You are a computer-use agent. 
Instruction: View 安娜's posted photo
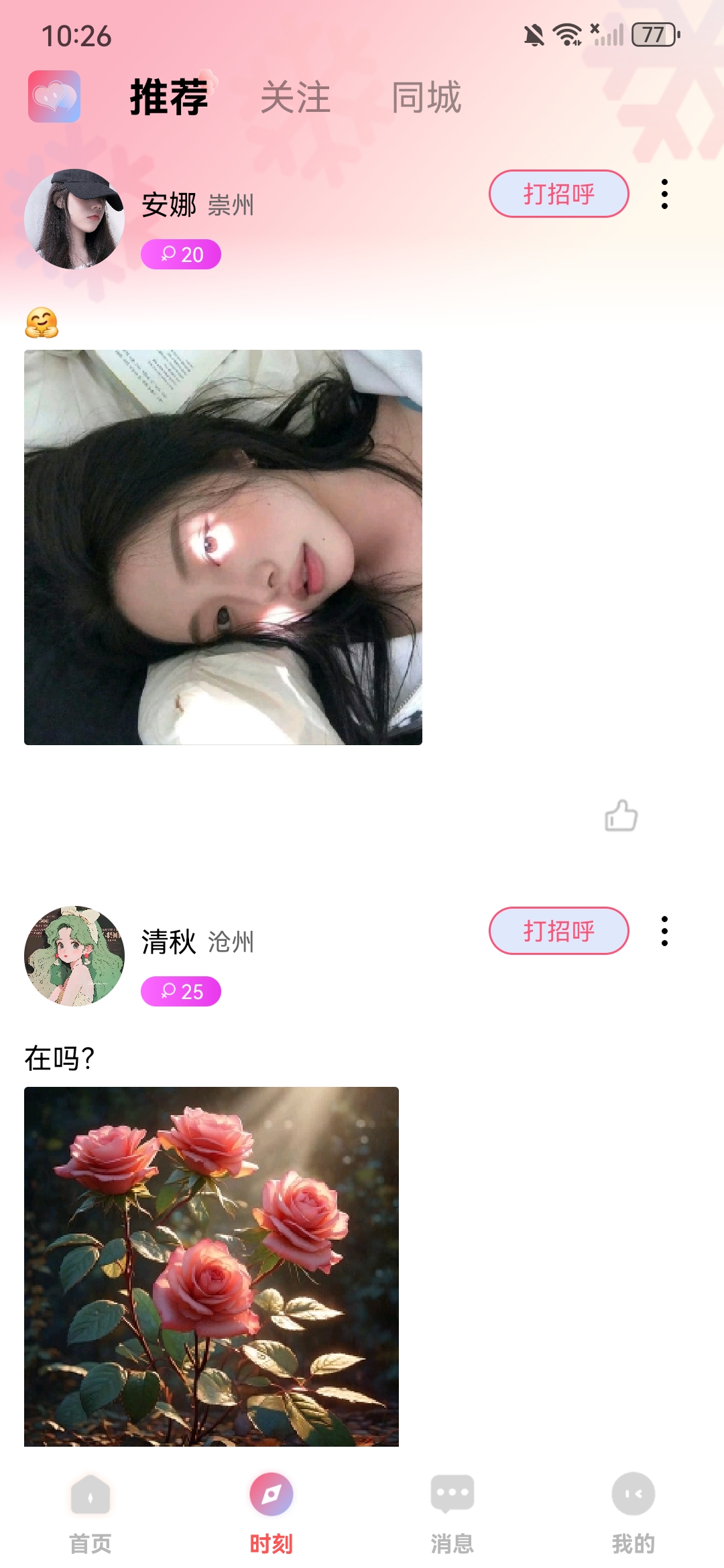223,547
